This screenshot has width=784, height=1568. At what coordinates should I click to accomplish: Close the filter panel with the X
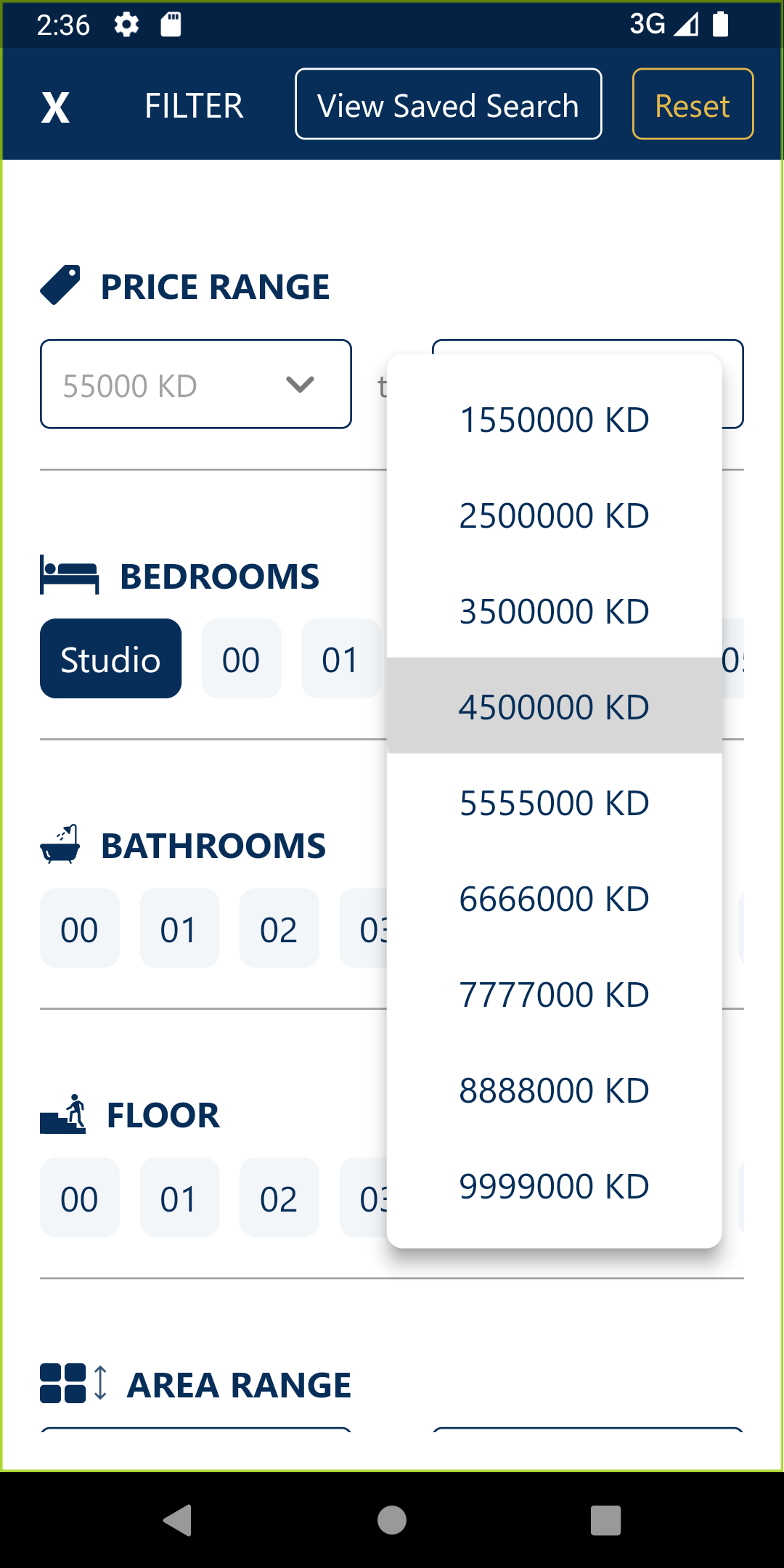[55, 105]
